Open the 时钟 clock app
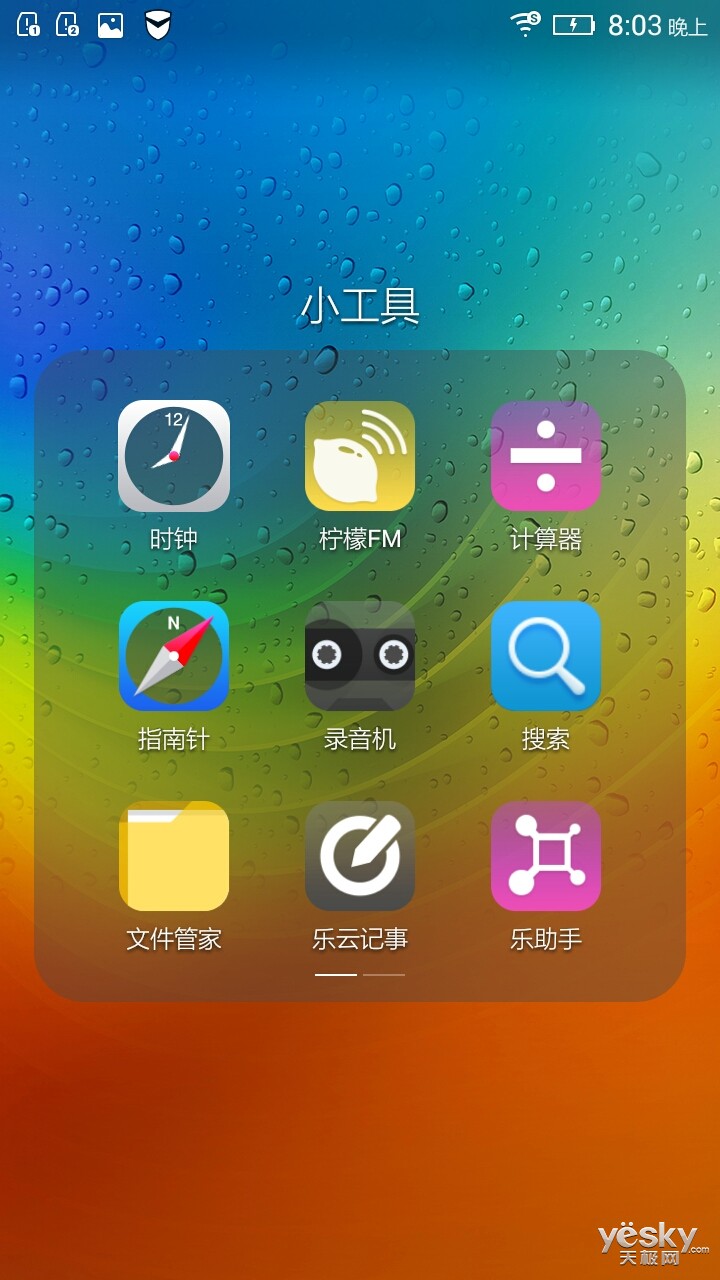 point(174,456)
